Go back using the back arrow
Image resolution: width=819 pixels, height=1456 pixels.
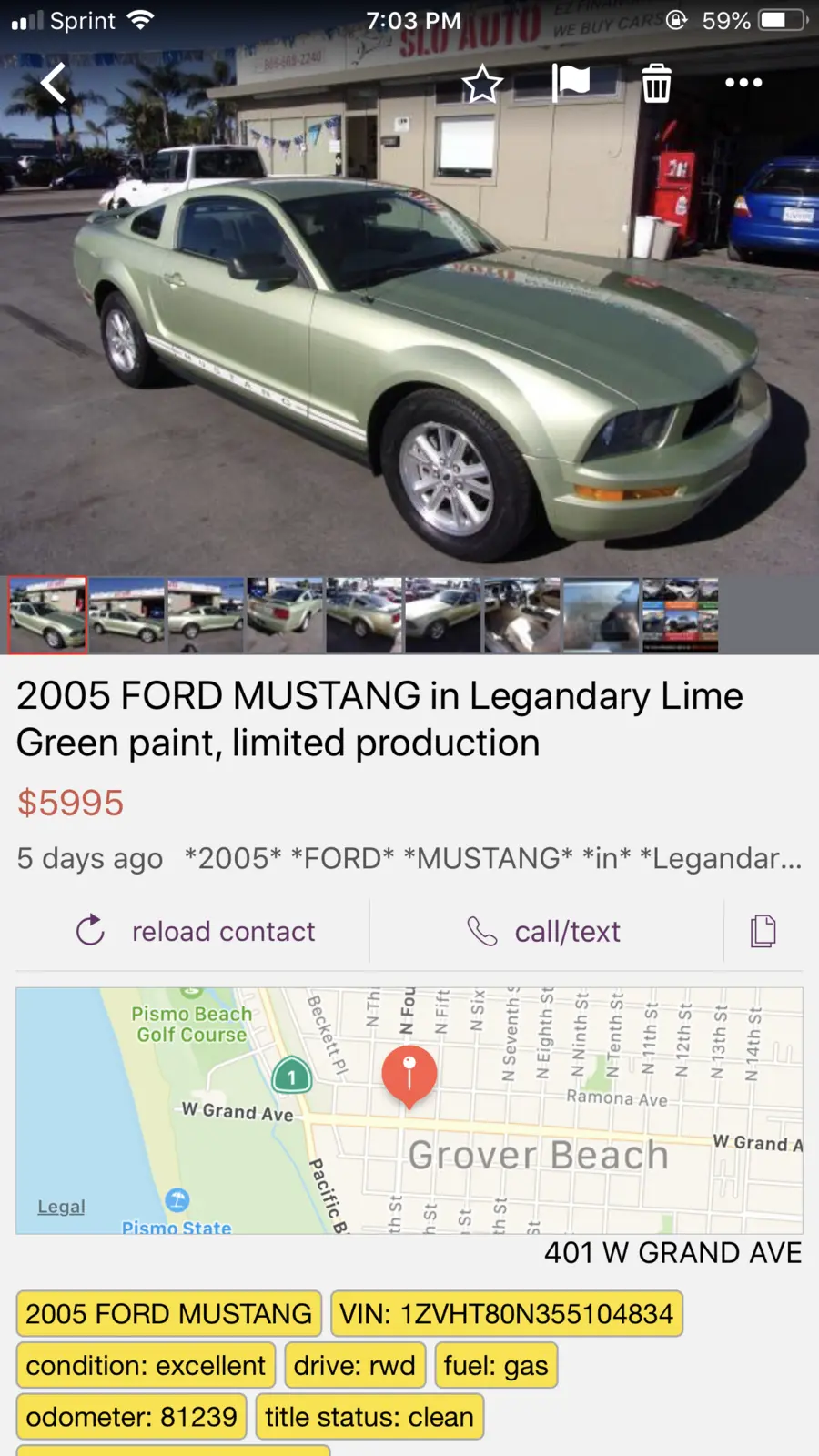pyautogui.click(x=54, y=83)
